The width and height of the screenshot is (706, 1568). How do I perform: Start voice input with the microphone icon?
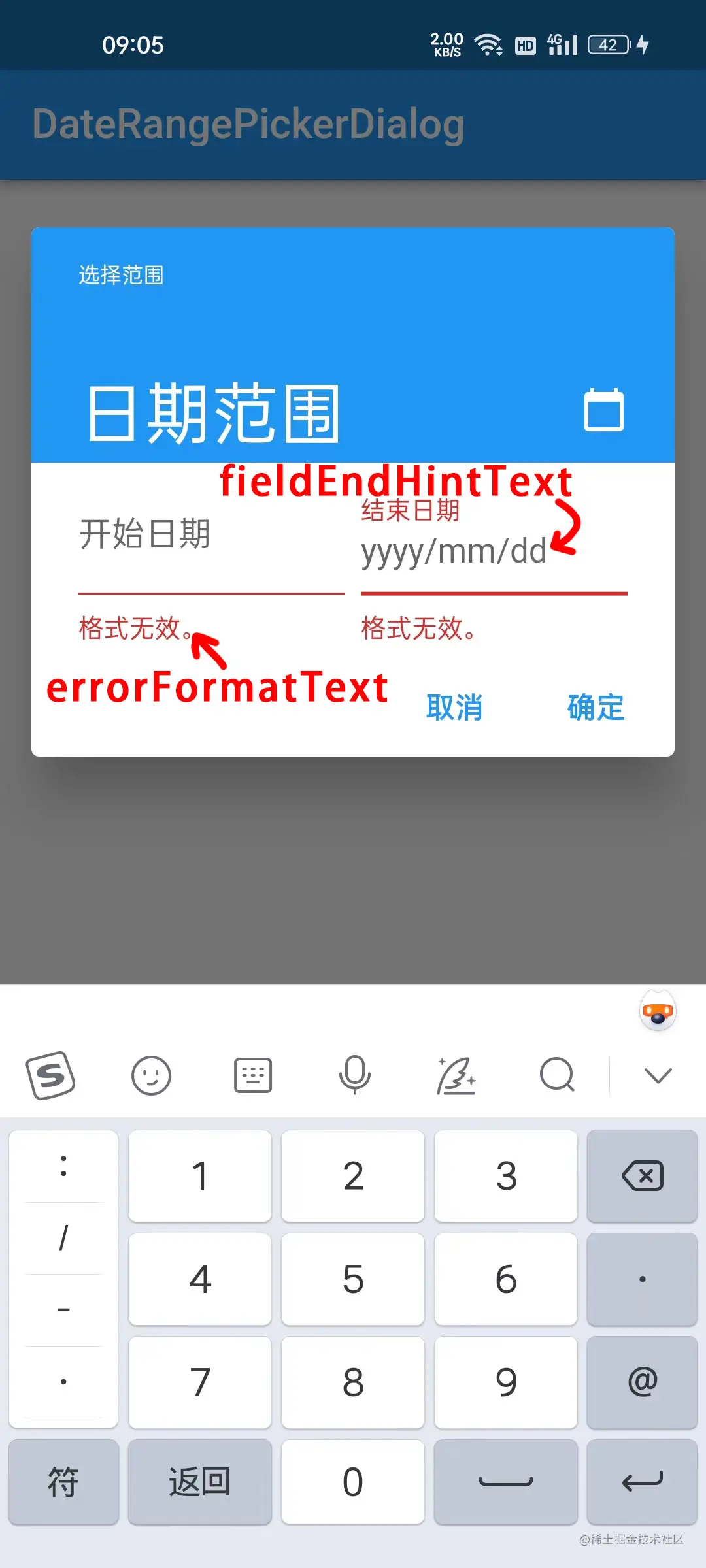pyautogui.click(x=353, y=1075)
